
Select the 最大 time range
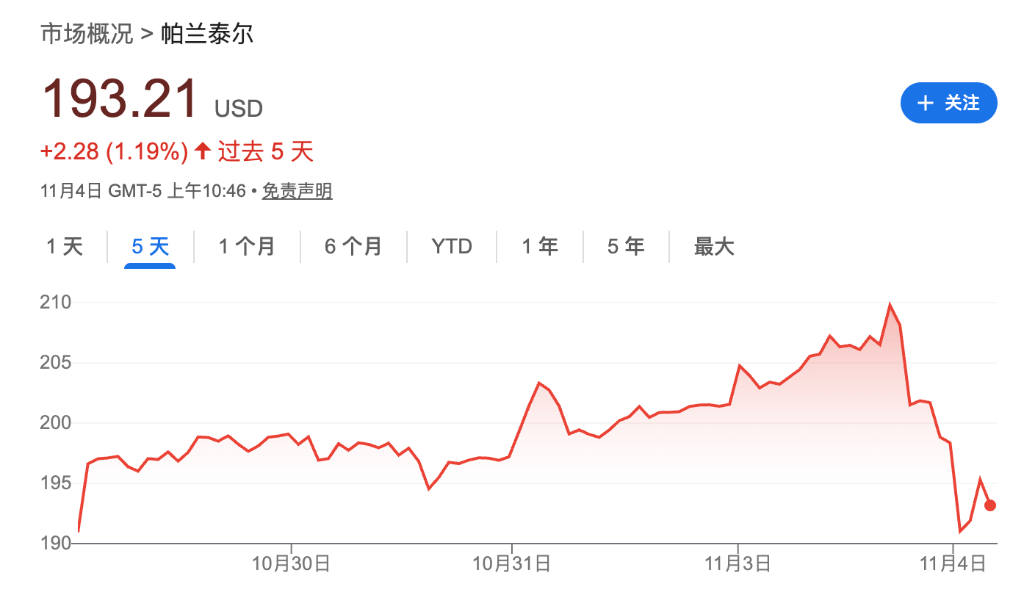point(714,246)
